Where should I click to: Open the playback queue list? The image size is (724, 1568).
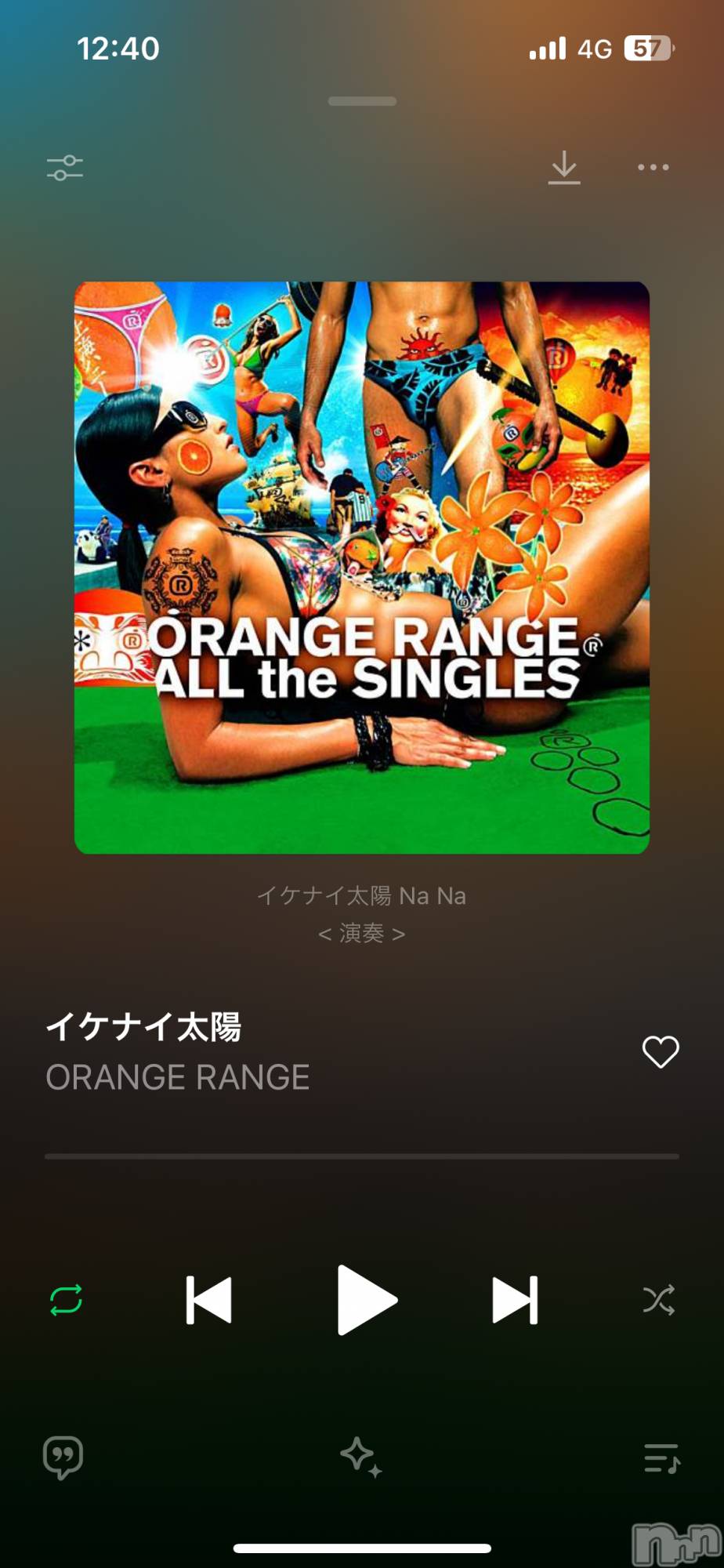point(661,1458)
